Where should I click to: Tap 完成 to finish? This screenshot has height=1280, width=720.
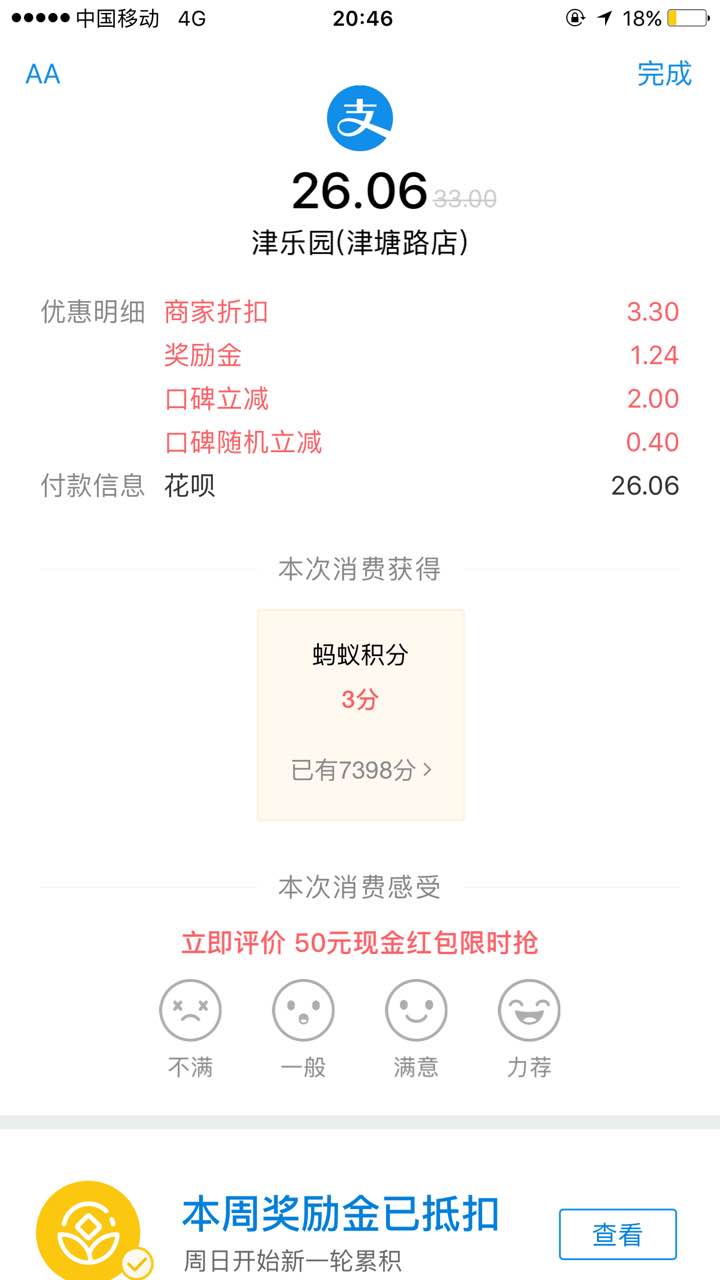tap(664, 74)
